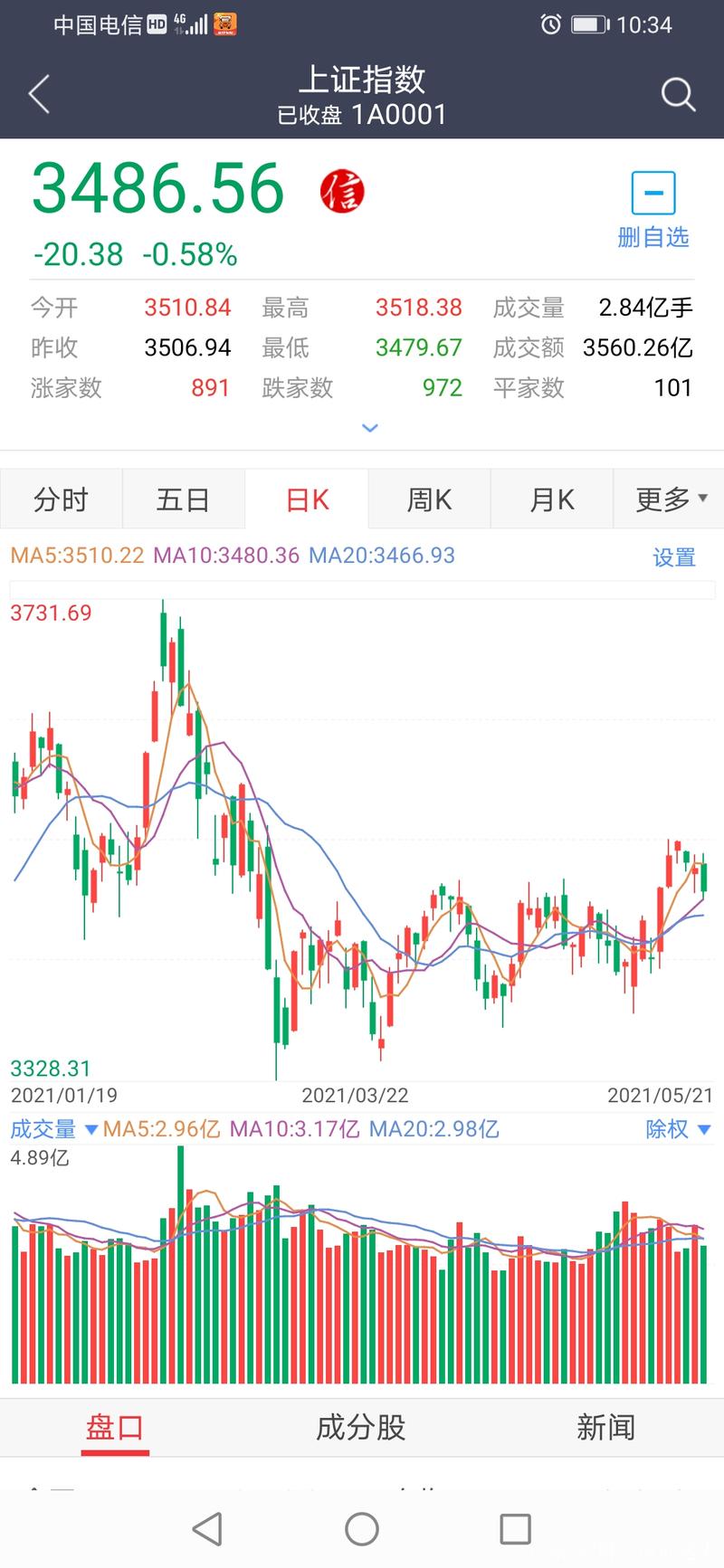This screenshot has width=724, height=1568.
Task: Open the chart 设置 settings link
Action: pyautogui.click(x=673, y=558)
